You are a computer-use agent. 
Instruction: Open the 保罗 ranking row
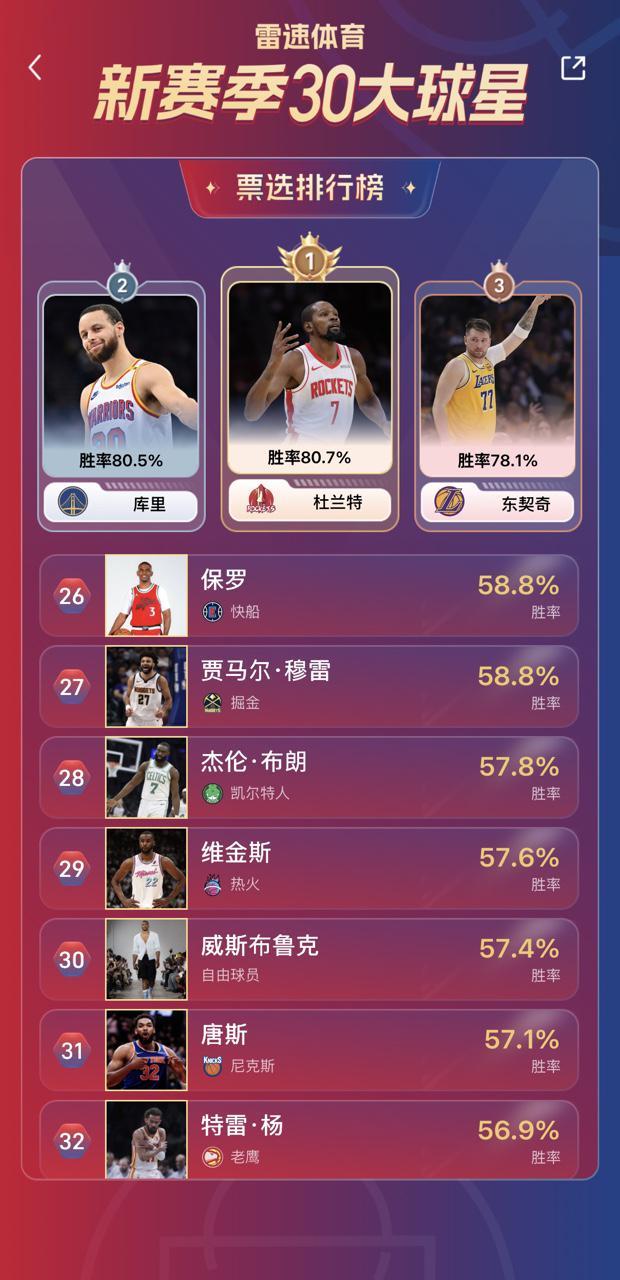[309, 596]
